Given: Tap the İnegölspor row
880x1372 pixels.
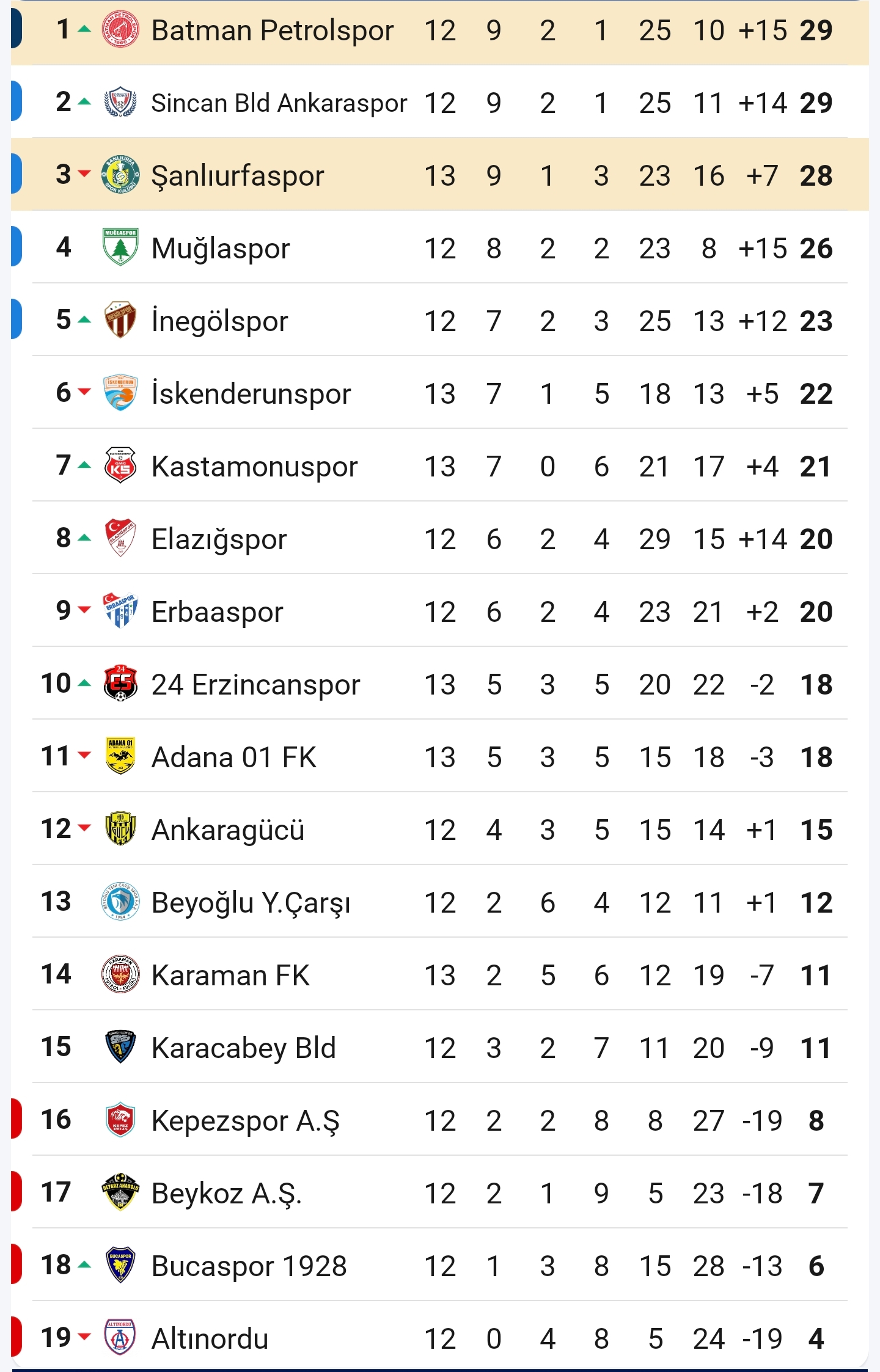Looking at the screenshot, I should coord(219,321).
